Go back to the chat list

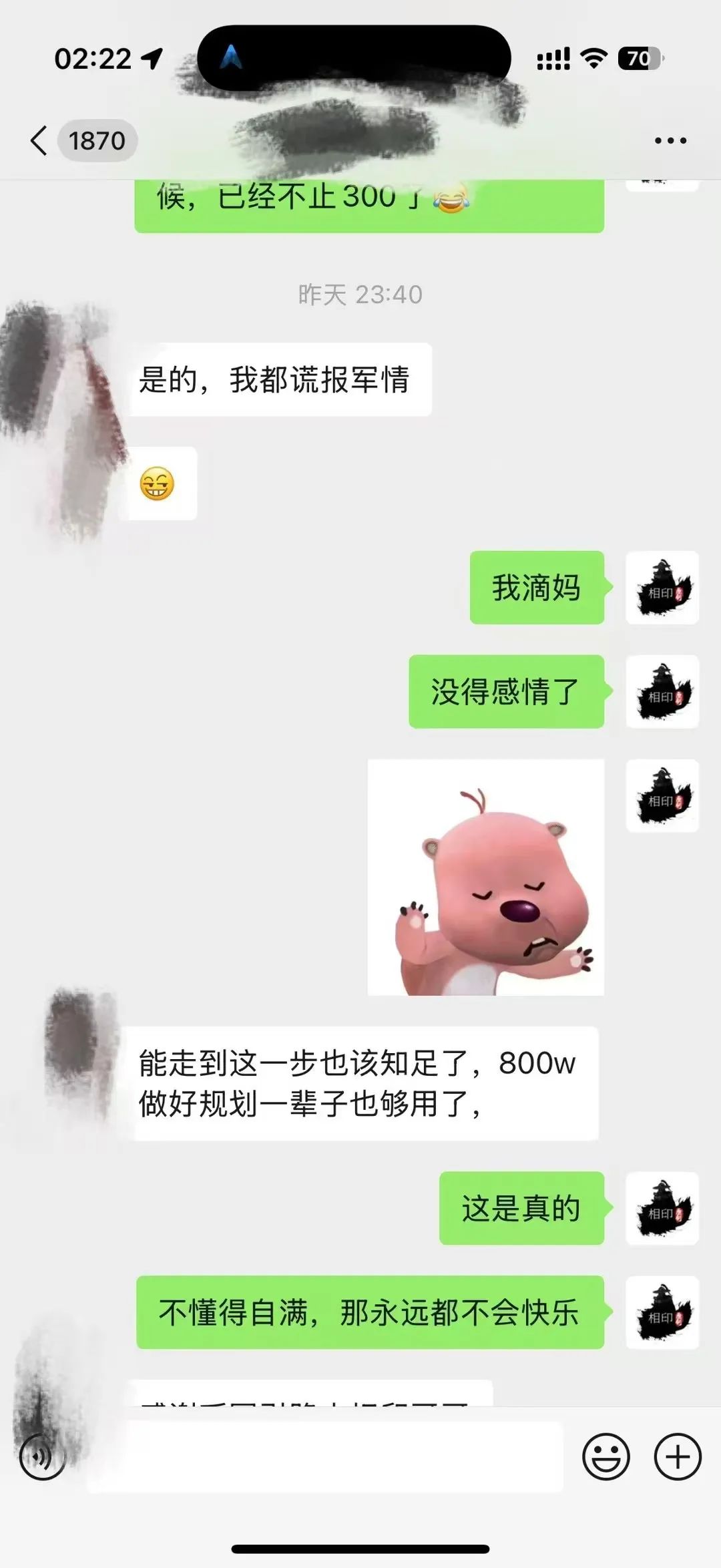40,141
